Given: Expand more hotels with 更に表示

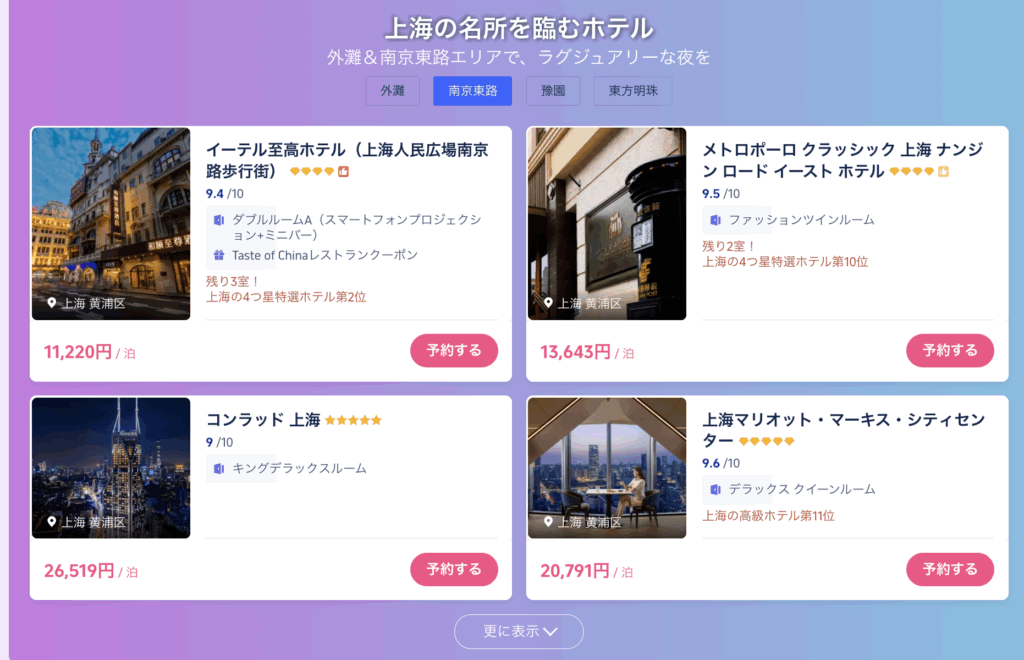Looking at the screenshot, I should [519, 631].
